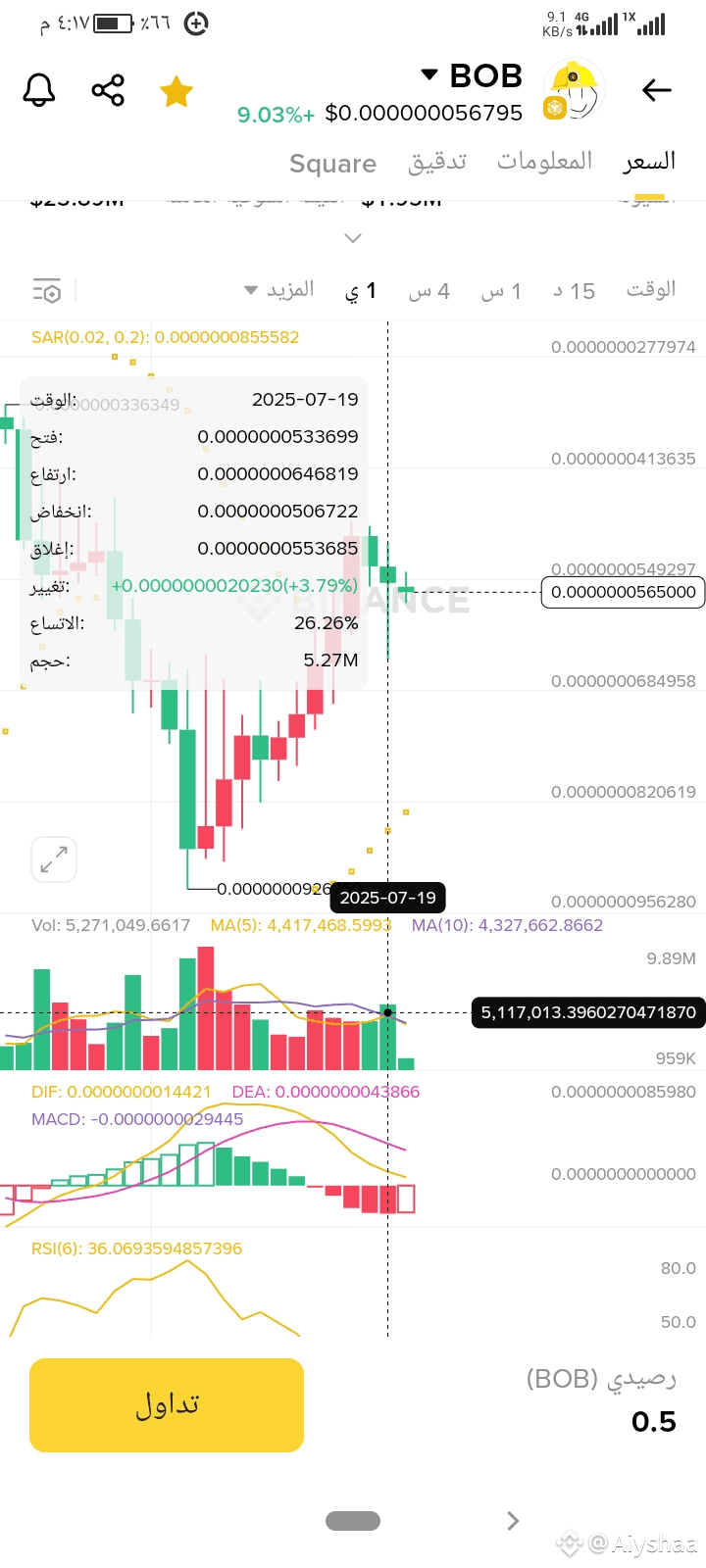Open chart indicator settings icon
The height and width of the screenshot is (1568, 706).
click(x=47, y=291)
